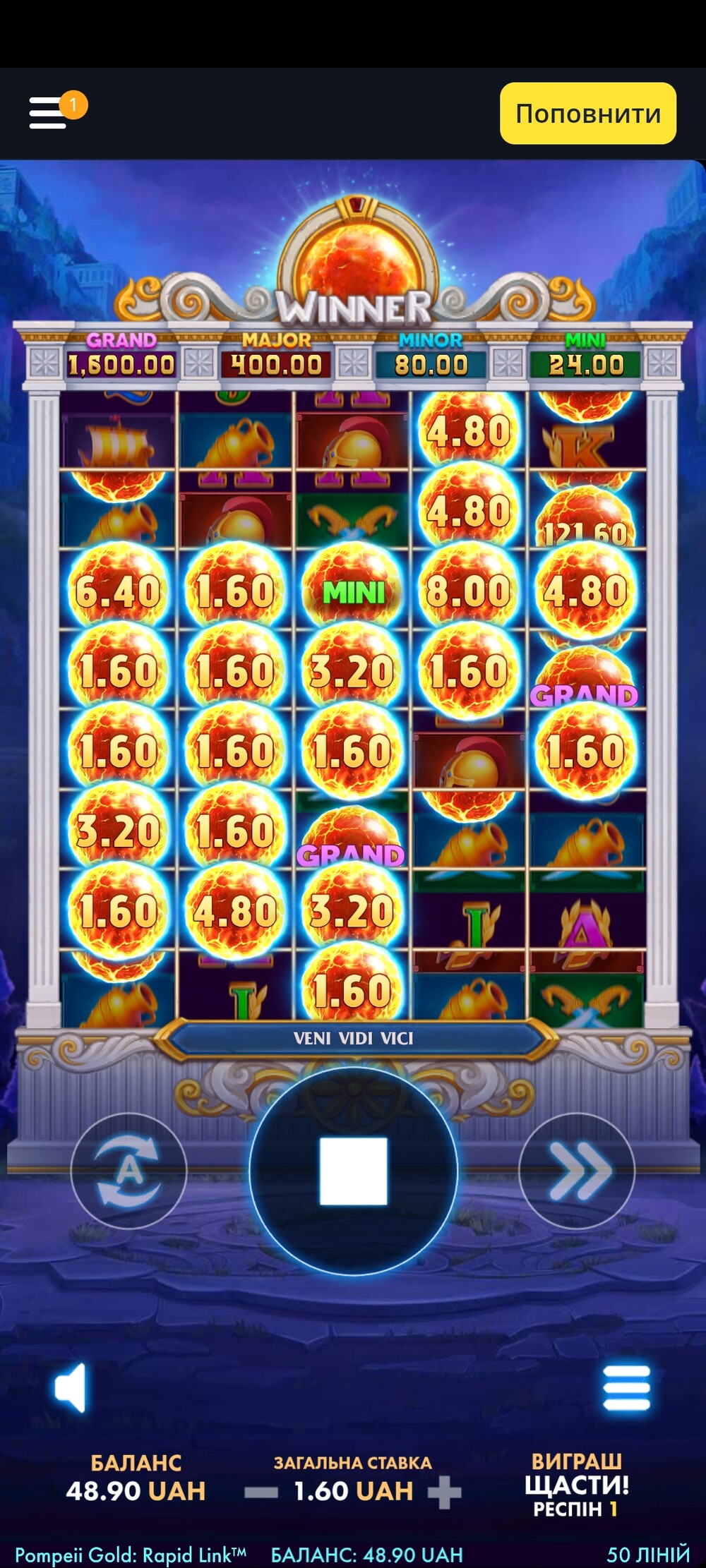Open the game settings menu lines

click(x=627, y=1387)
